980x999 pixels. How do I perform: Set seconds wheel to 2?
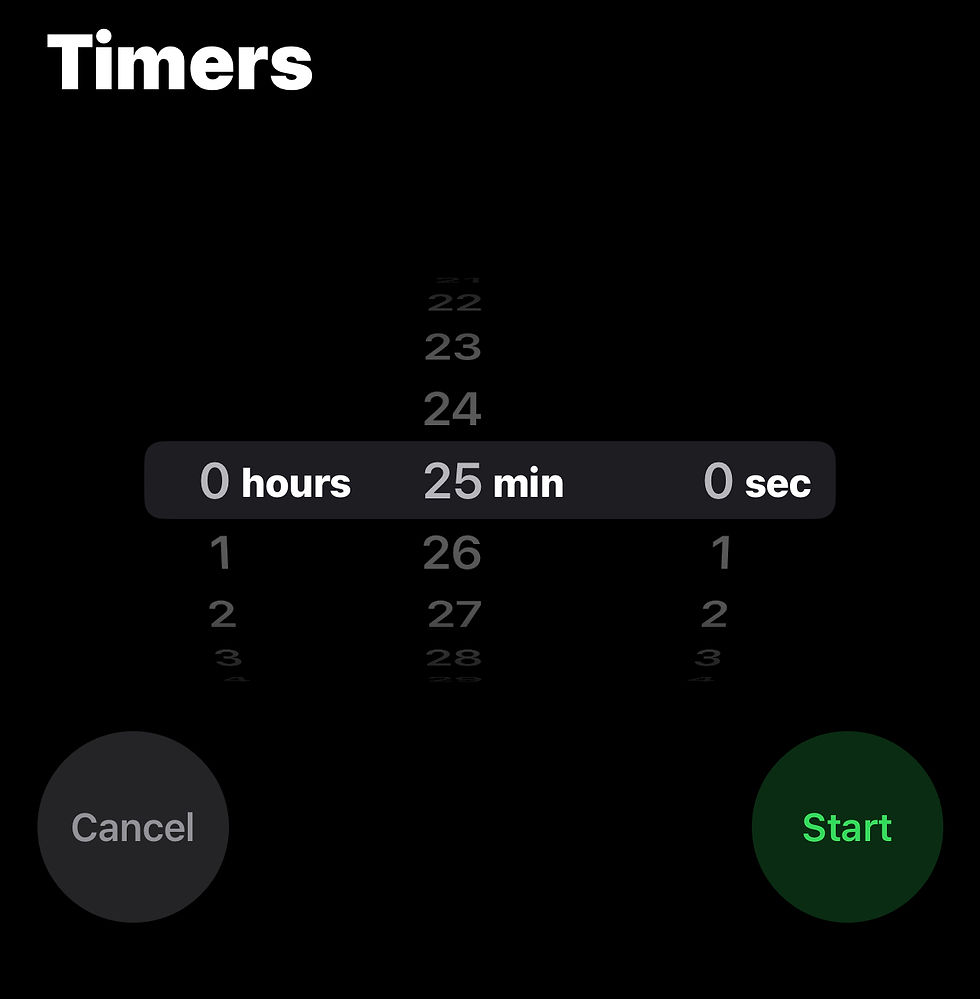point(714,614)
